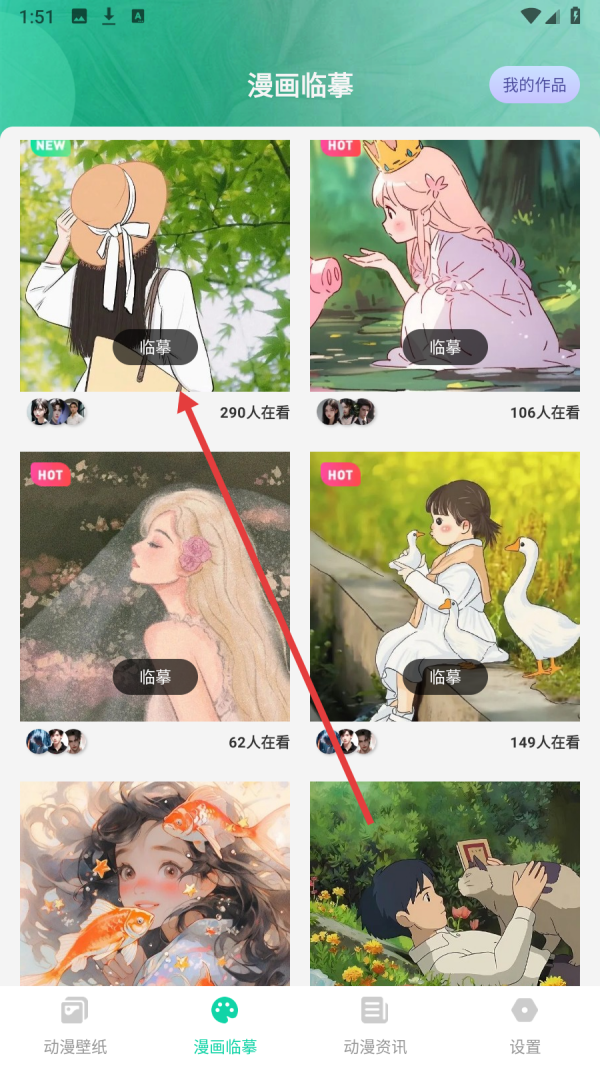The width and height of the screenshot is (600, 1066).
Task: Tap 临摹 on the princess with pig picture
Action: pos(445,347)
